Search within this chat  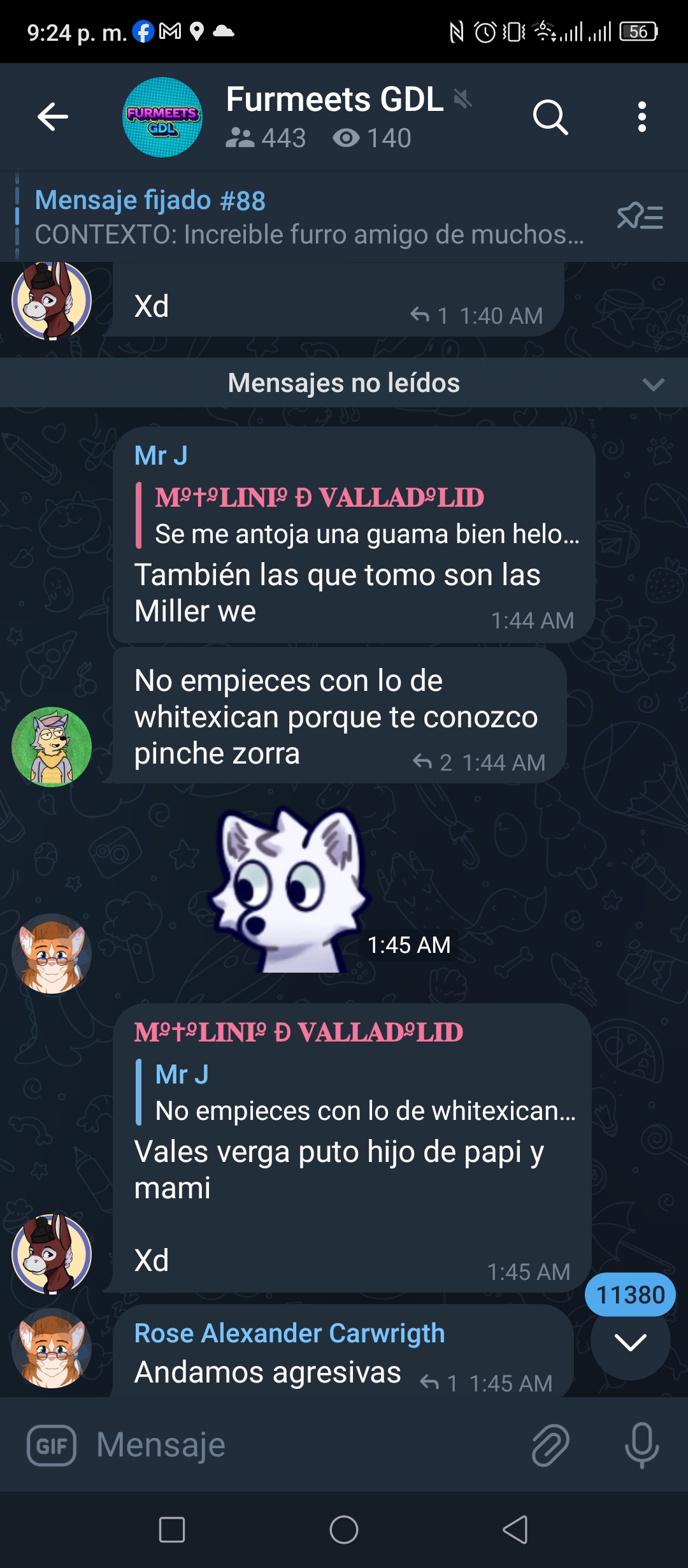[x=550, y=117]
